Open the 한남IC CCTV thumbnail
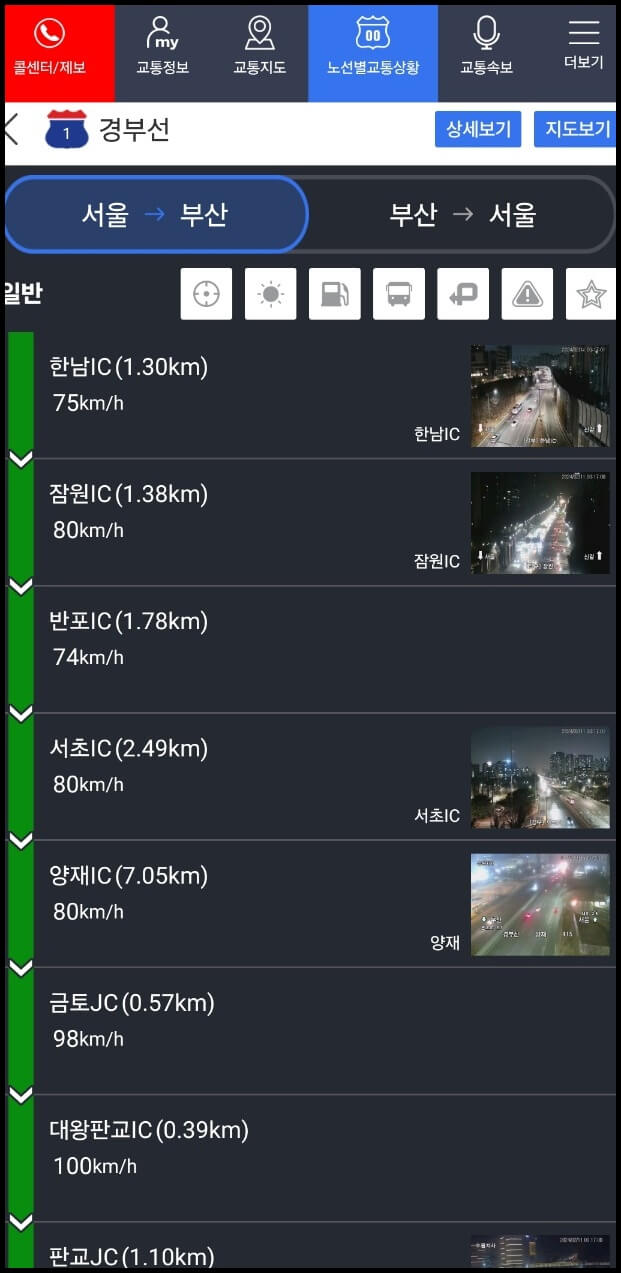The image size is (621, 1273). (540, 396)
